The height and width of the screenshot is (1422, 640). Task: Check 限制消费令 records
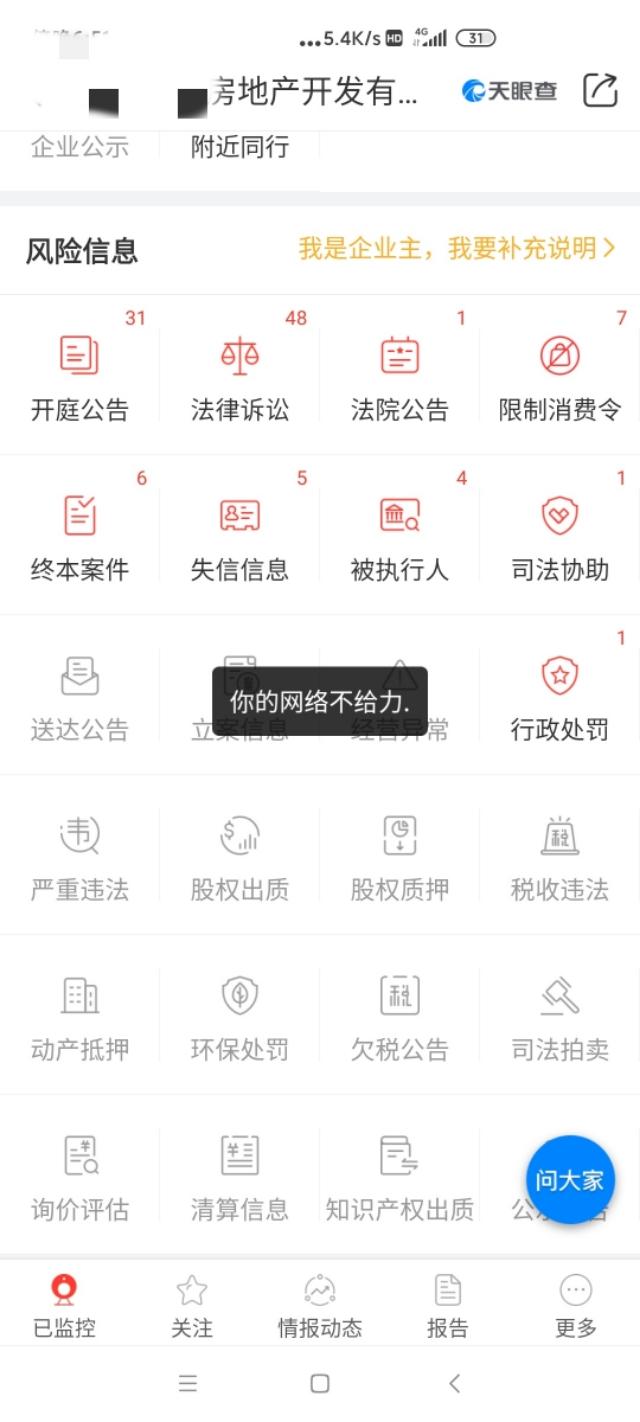tap(560, 376)
